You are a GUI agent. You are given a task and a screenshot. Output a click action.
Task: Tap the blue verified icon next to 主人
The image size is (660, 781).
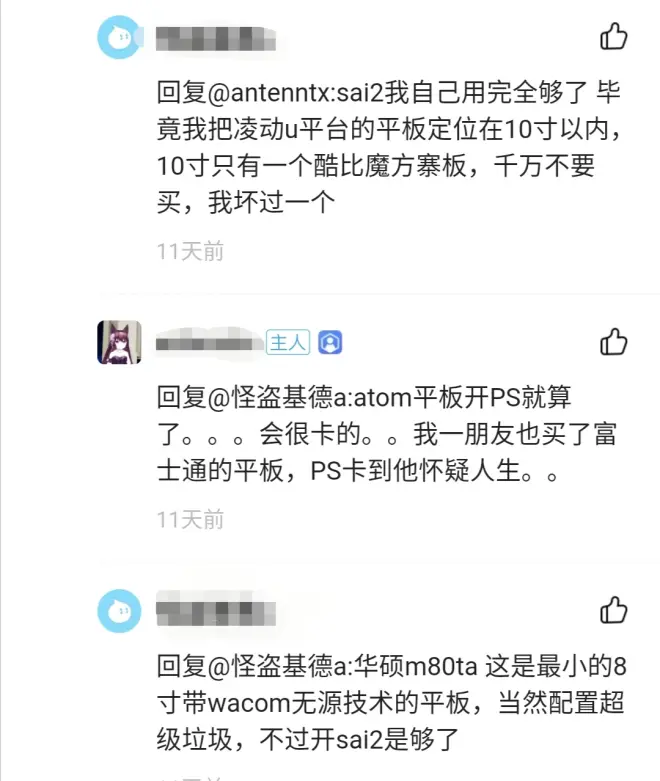point(331,343)
